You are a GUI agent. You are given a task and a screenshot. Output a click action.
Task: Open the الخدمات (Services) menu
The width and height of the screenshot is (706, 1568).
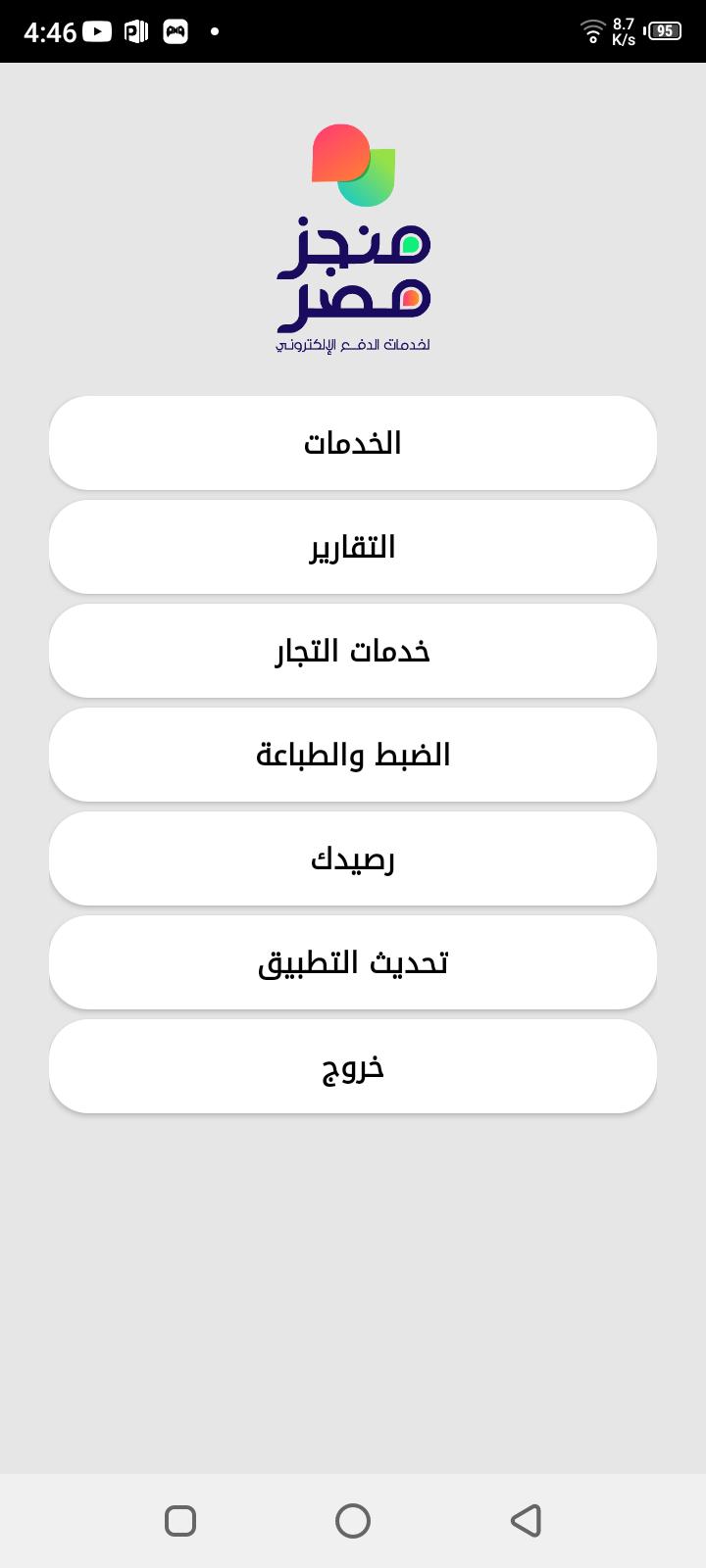353,443
